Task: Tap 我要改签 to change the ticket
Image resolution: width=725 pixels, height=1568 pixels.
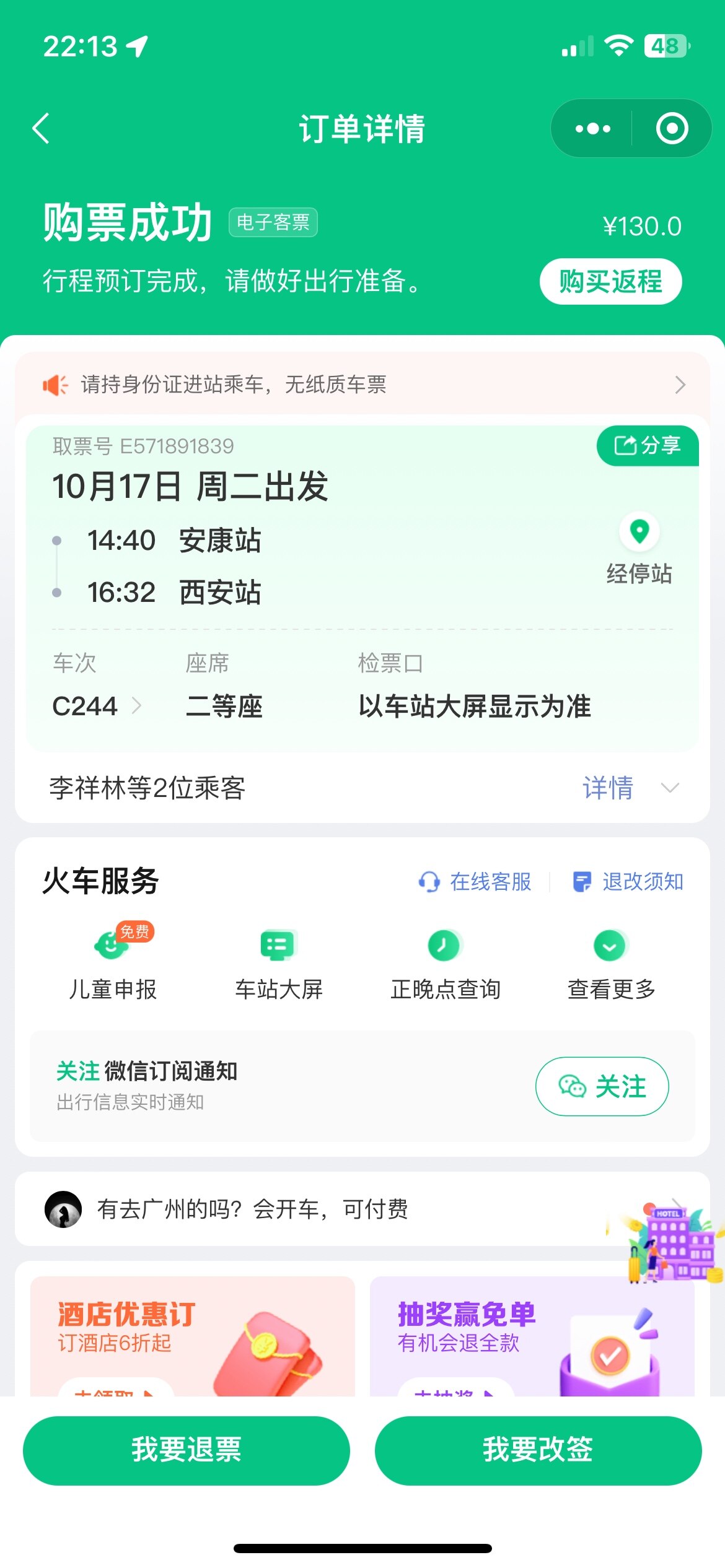Action: 538,1450
